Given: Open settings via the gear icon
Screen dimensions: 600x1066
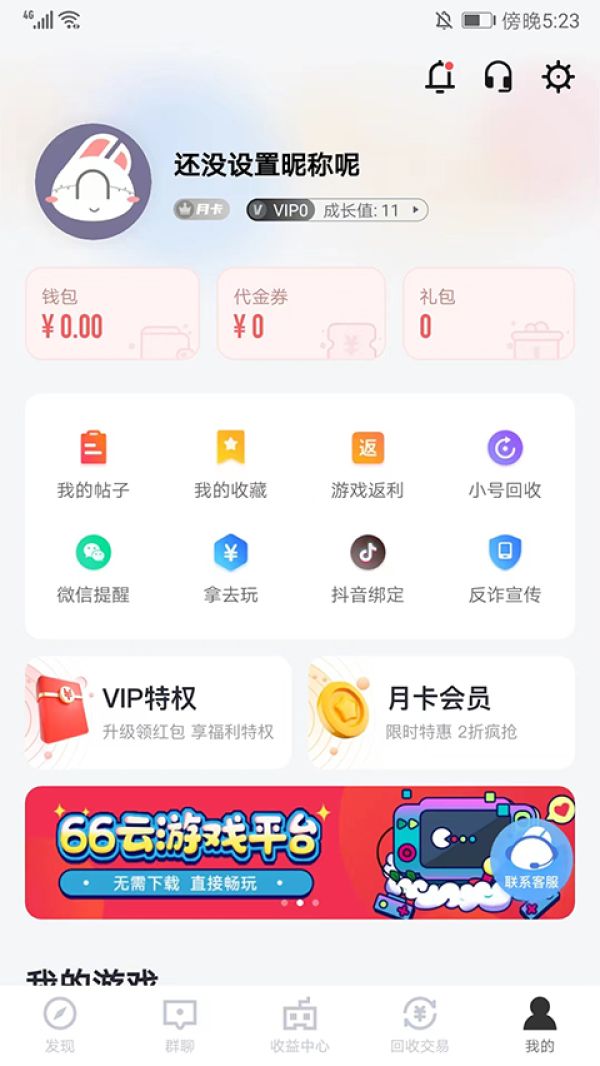Looking at the screenshot, I should coord(558,77).
